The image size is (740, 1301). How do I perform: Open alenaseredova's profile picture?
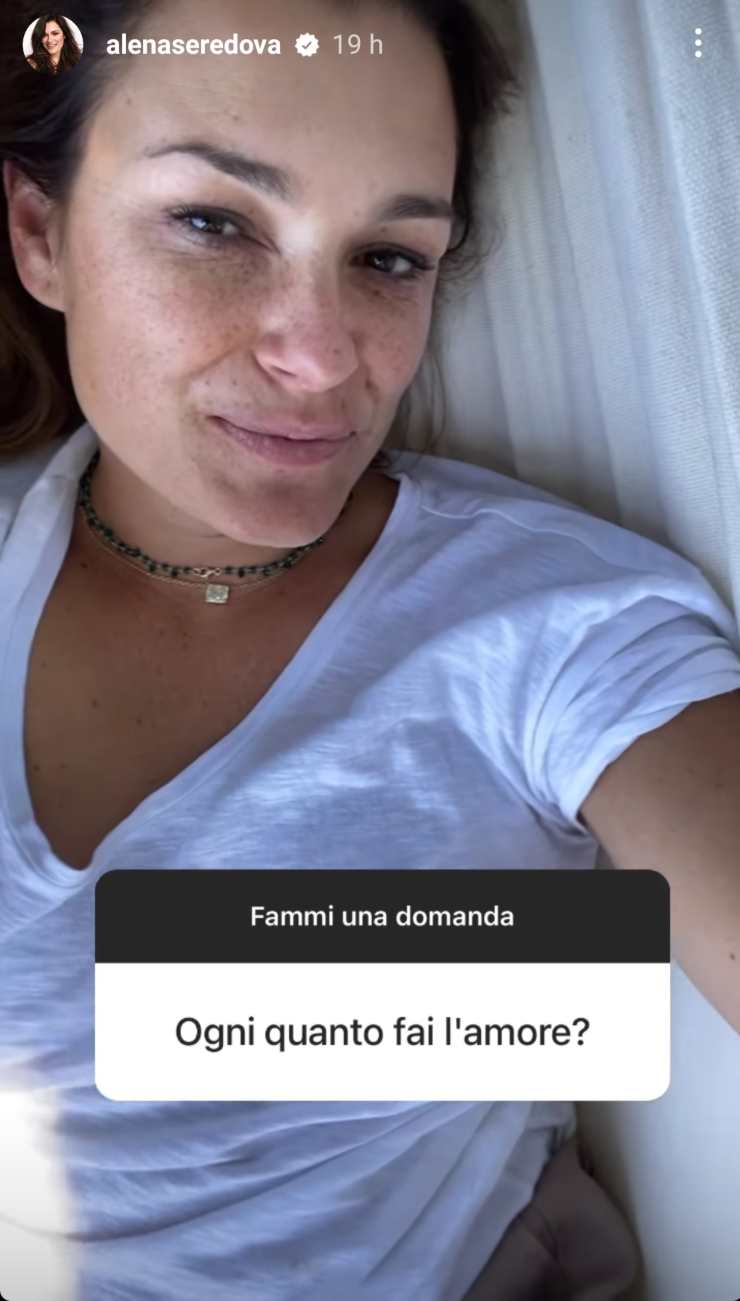click(52, 44)
